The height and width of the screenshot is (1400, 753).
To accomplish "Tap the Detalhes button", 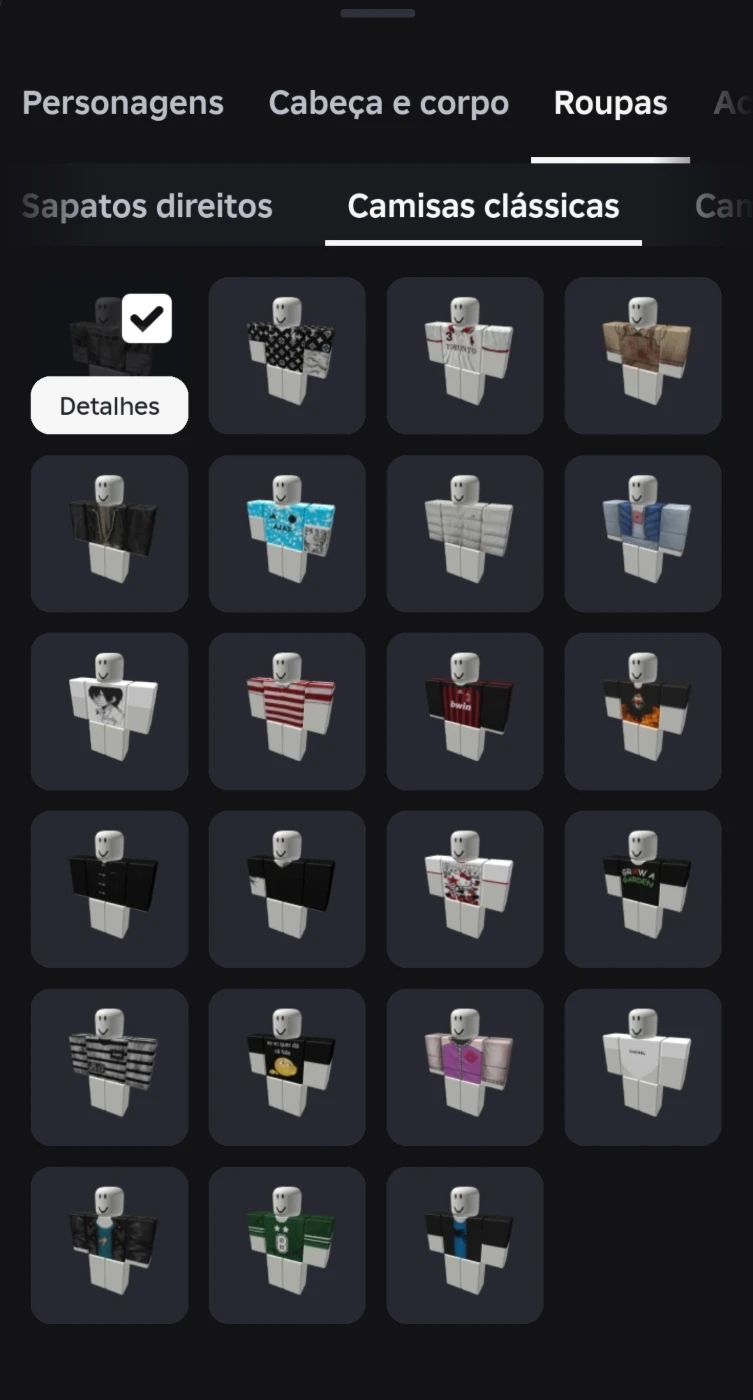I will click(109, 406).
